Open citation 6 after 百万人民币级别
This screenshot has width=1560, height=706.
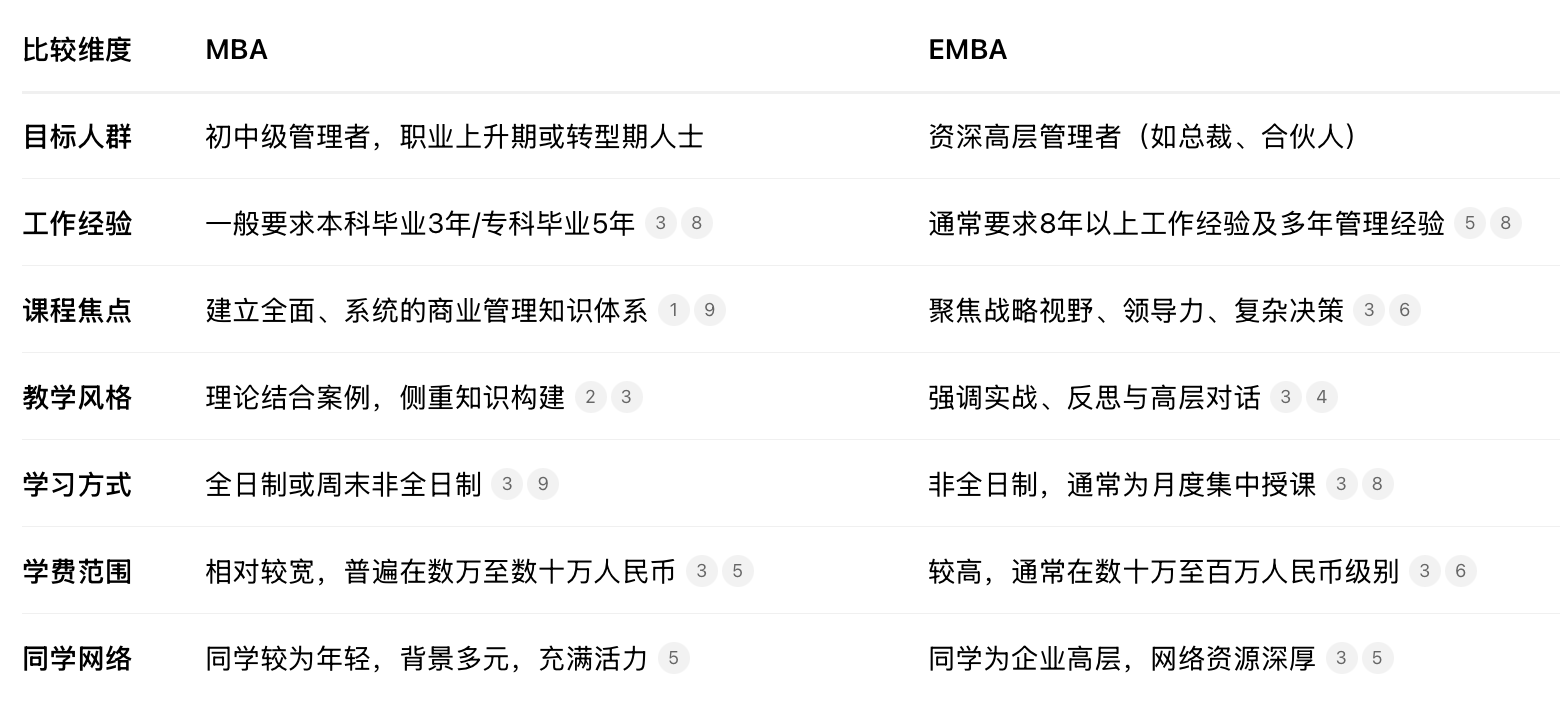coord(1460,571)
